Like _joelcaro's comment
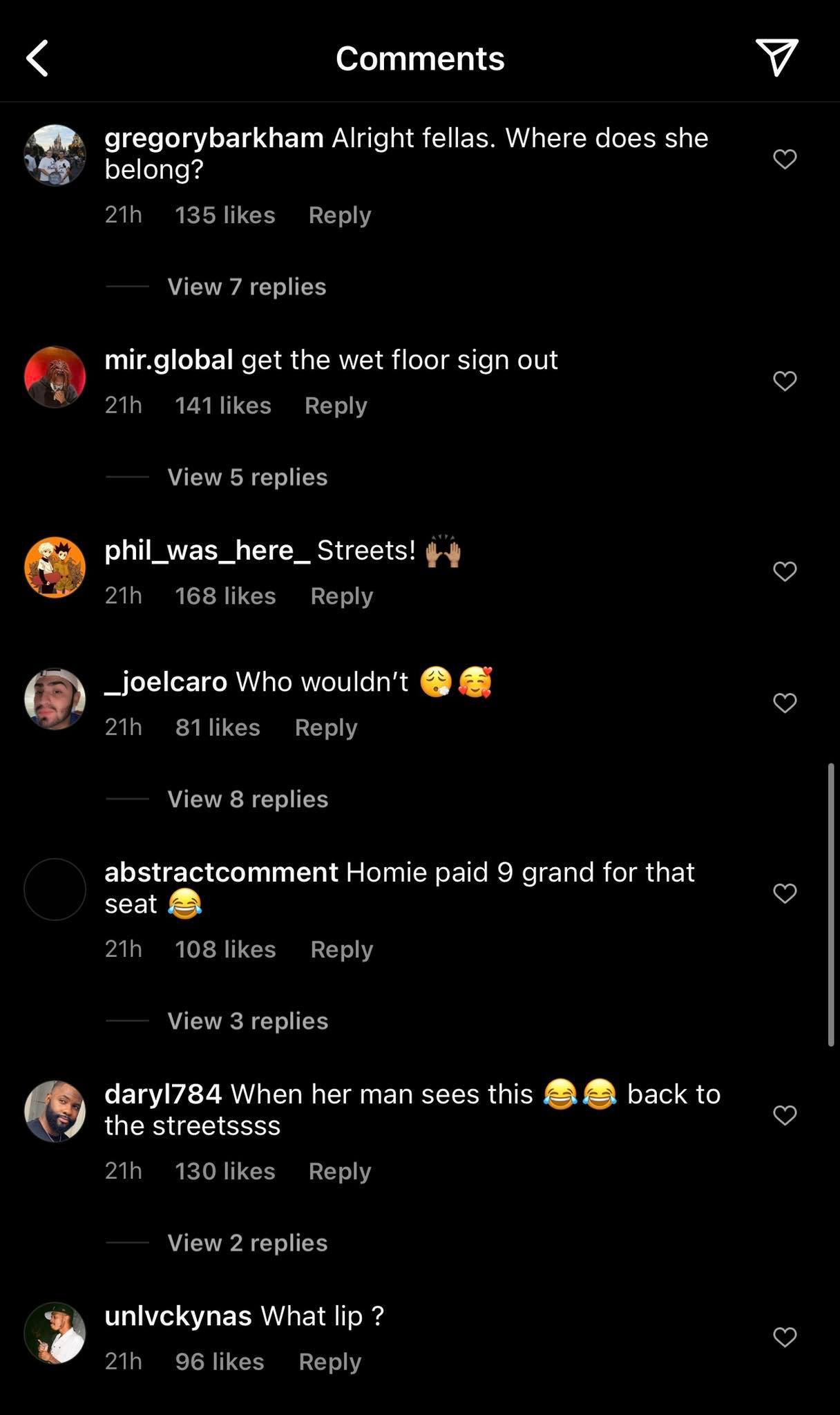This screenshot has height=1415, width=840. (785, 703)
